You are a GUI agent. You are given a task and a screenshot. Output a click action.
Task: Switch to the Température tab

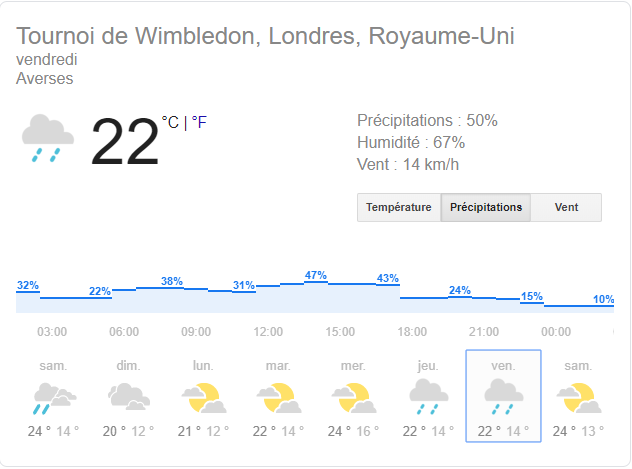point(399,207)
